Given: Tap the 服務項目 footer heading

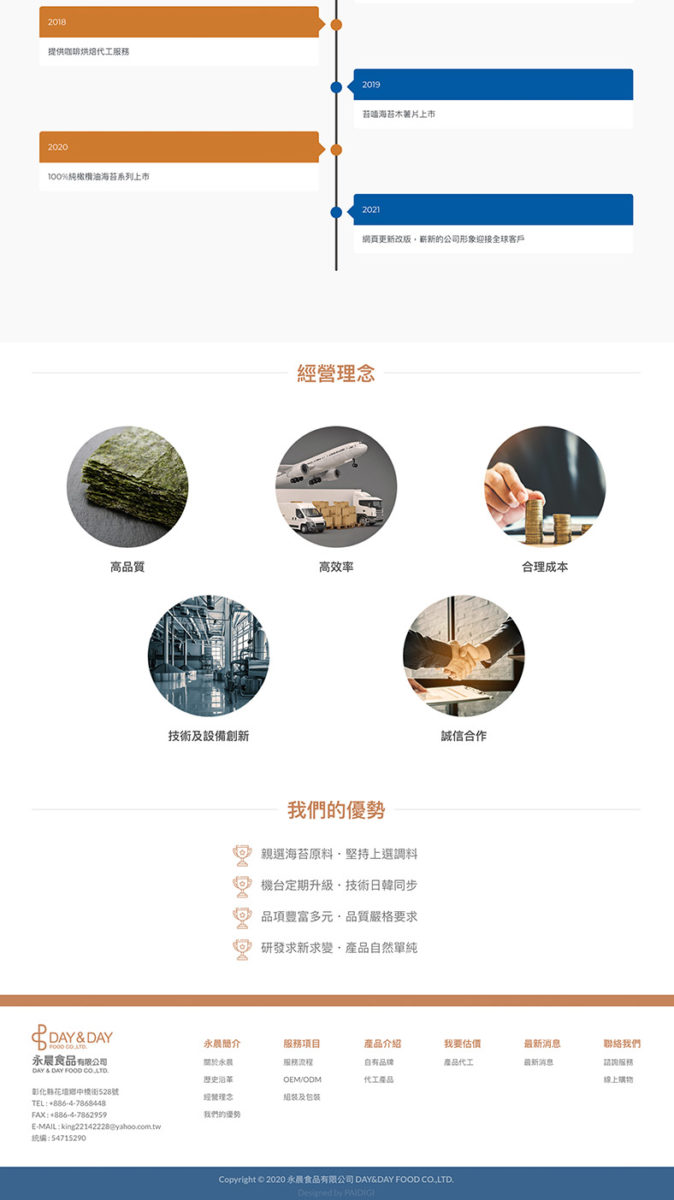Looking at the screenshot, I should coord(302,1043).
